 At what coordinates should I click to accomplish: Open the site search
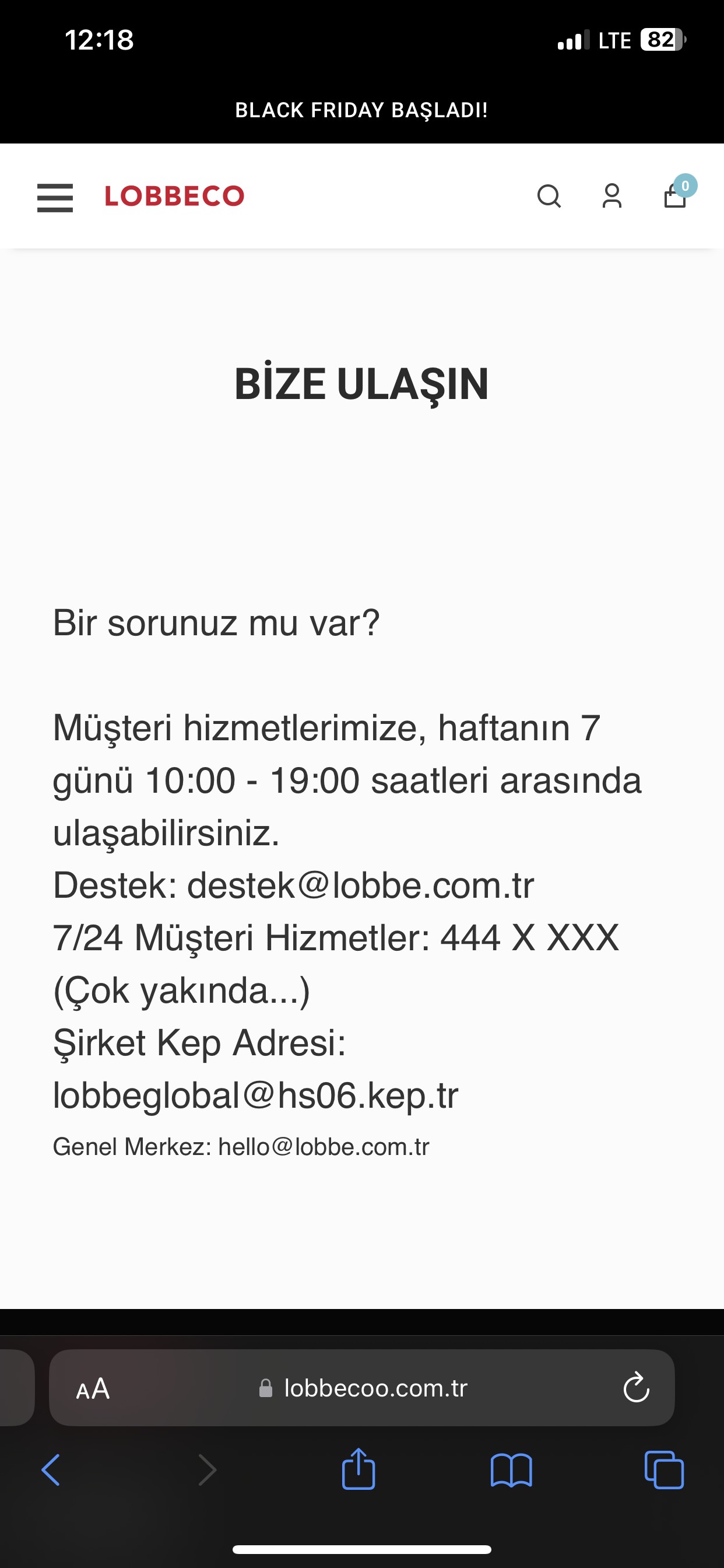549,196
